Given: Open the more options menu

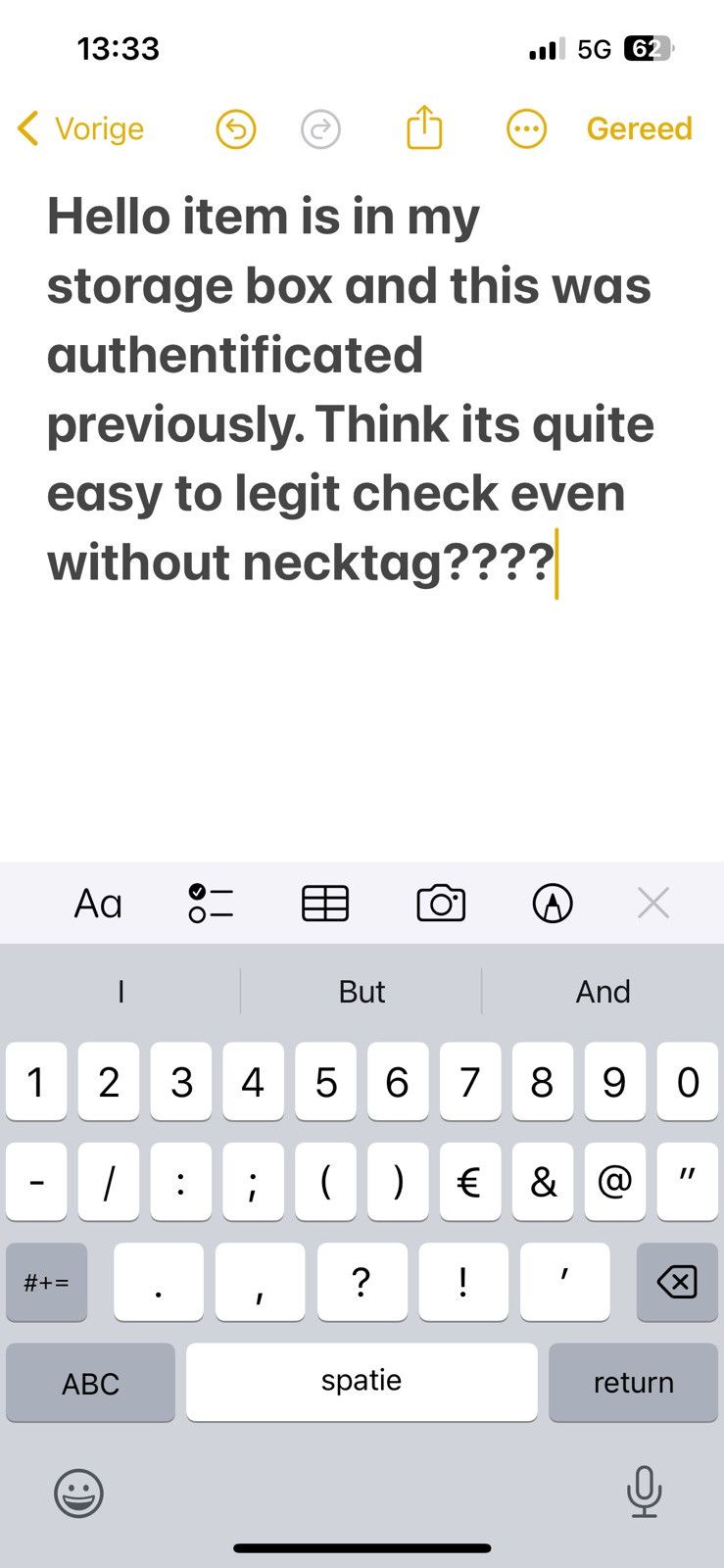Looking at the screenshot, I should tap(526, 128).
